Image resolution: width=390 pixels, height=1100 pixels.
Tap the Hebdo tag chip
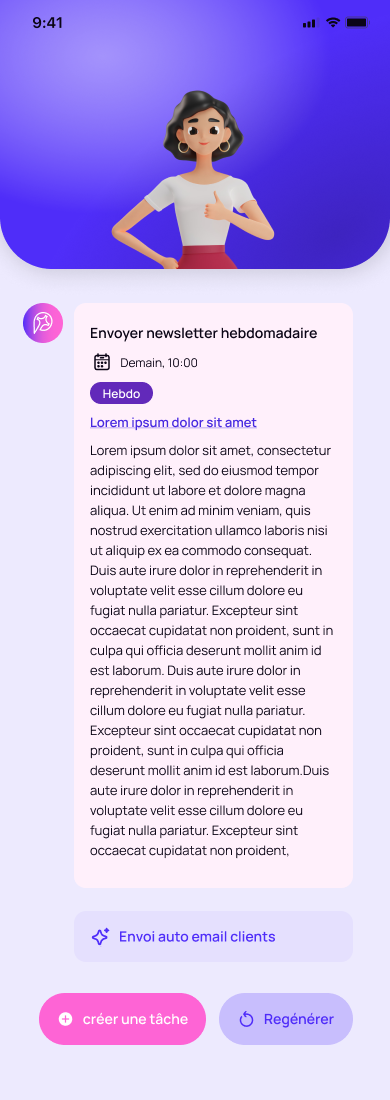(121, 394)
